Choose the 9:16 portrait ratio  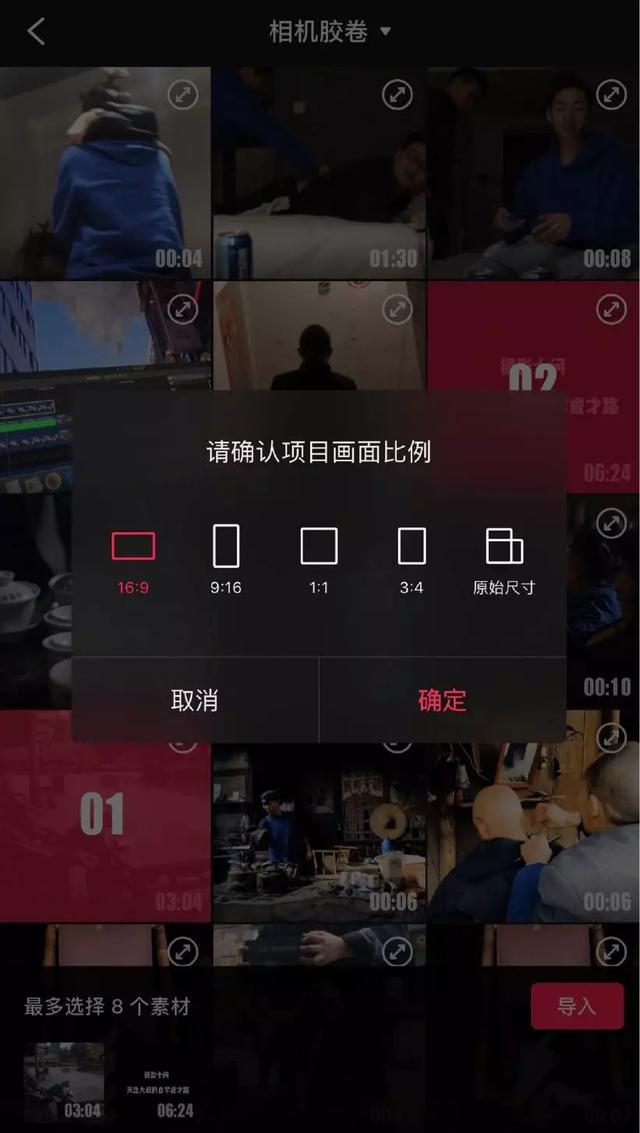pyautogui.click(x=226, y=559)
